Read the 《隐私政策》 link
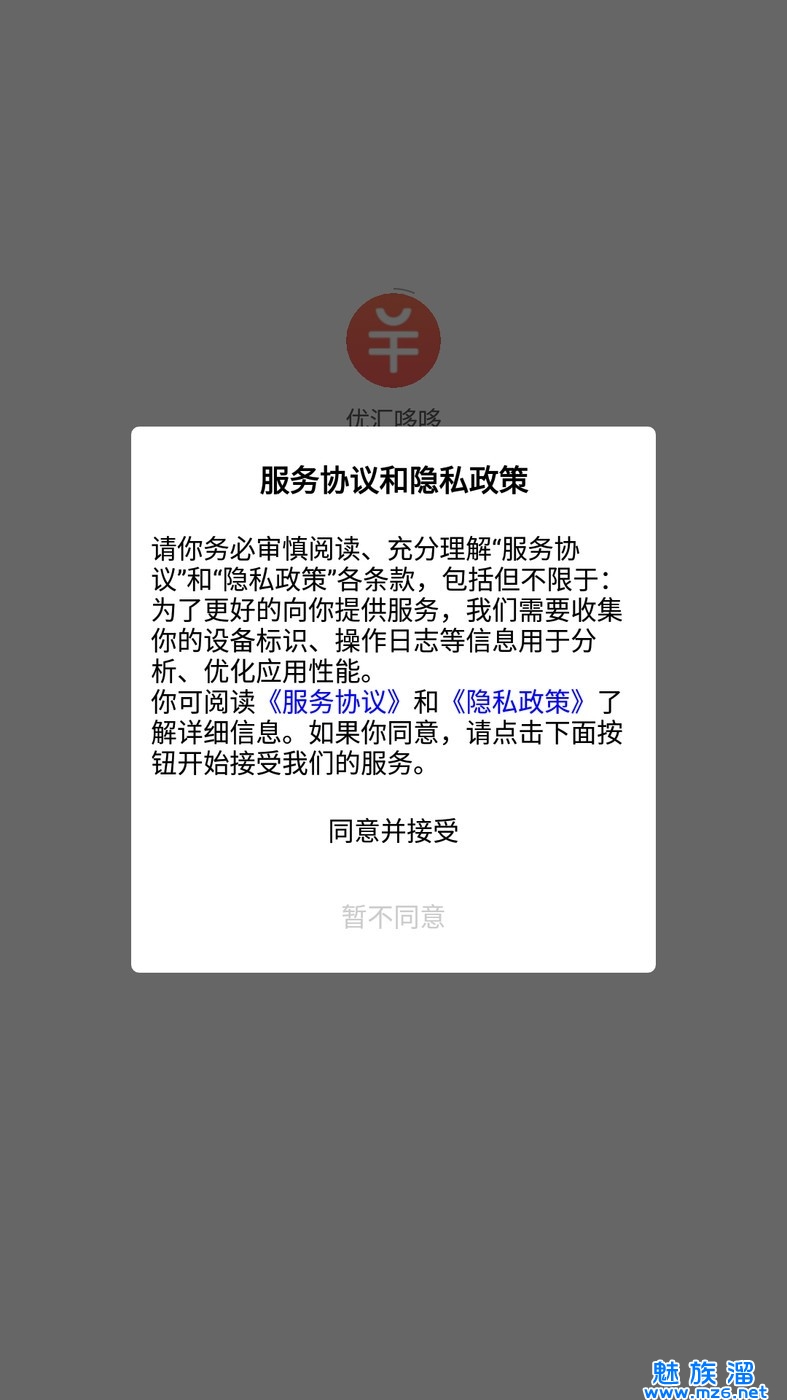This screenshot has height=1400, width=787. pos(518,701)
